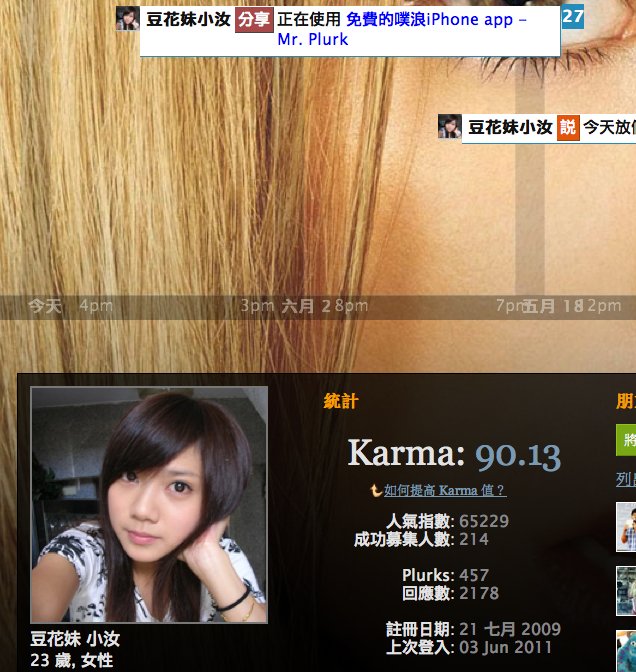View 豆花妹 小汝's profile photo
Viewport: 636px width, 672px height.
(x=149, y=505)
